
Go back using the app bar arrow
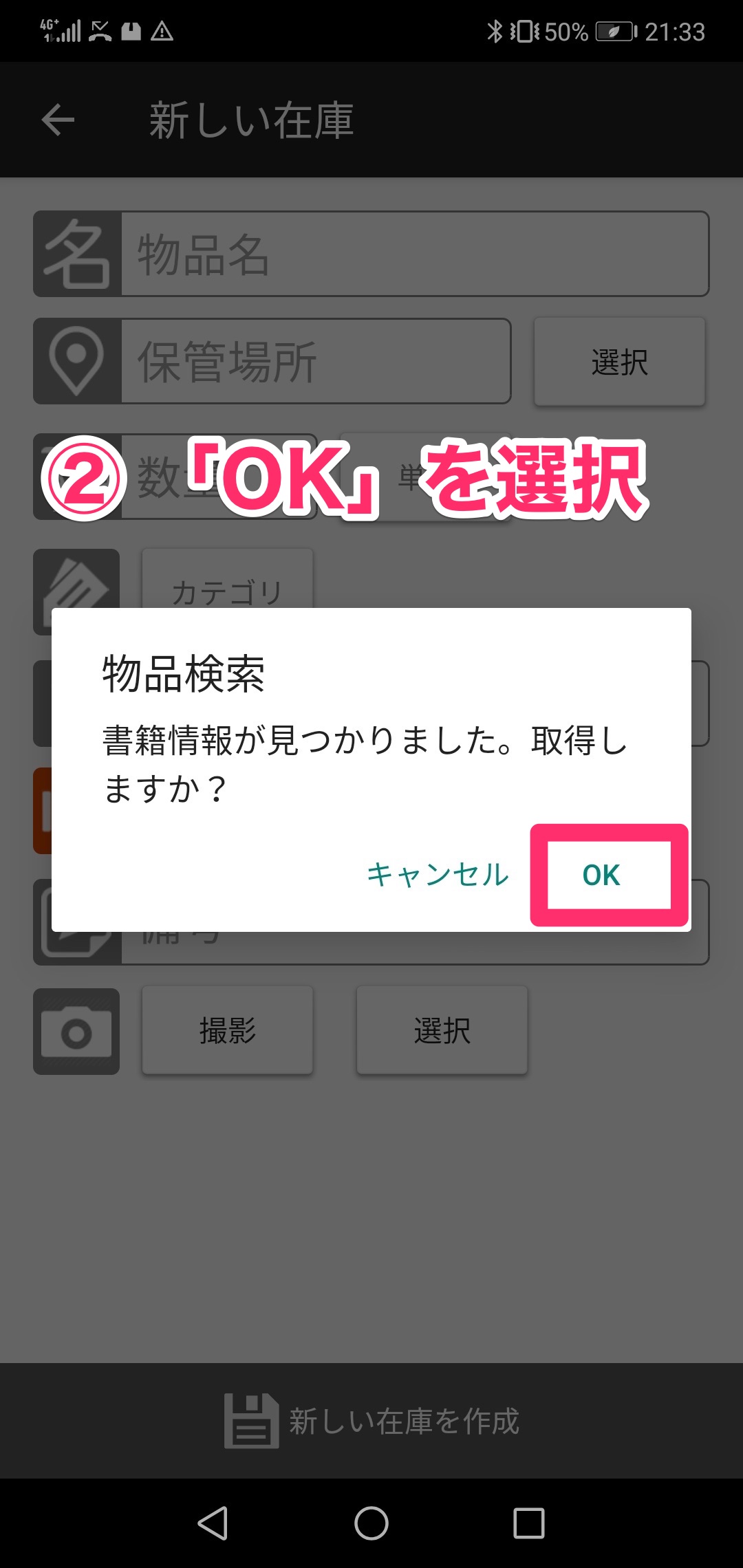(x=58, y=120)
